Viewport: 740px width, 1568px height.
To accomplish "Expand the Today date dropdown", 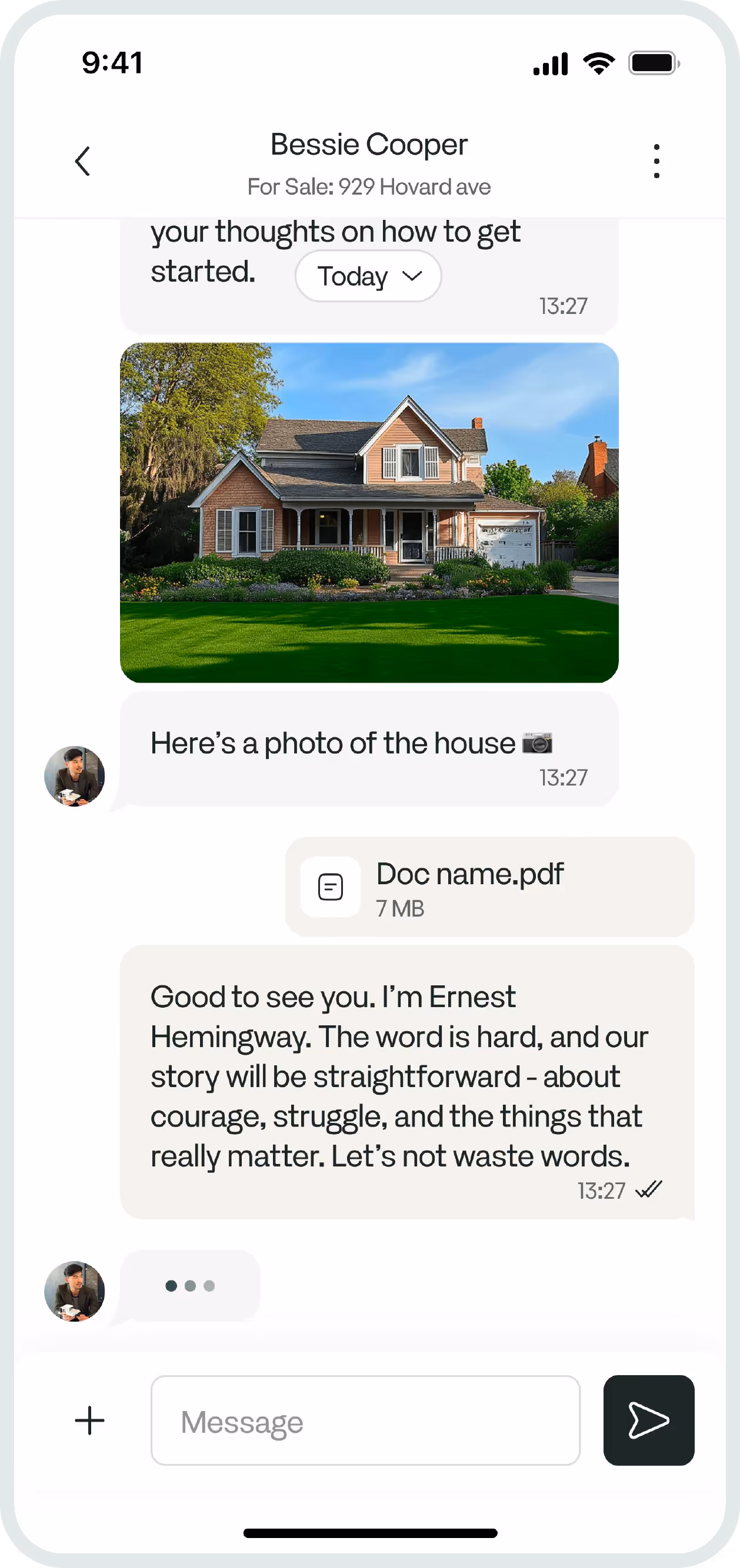I will (368, 276).
